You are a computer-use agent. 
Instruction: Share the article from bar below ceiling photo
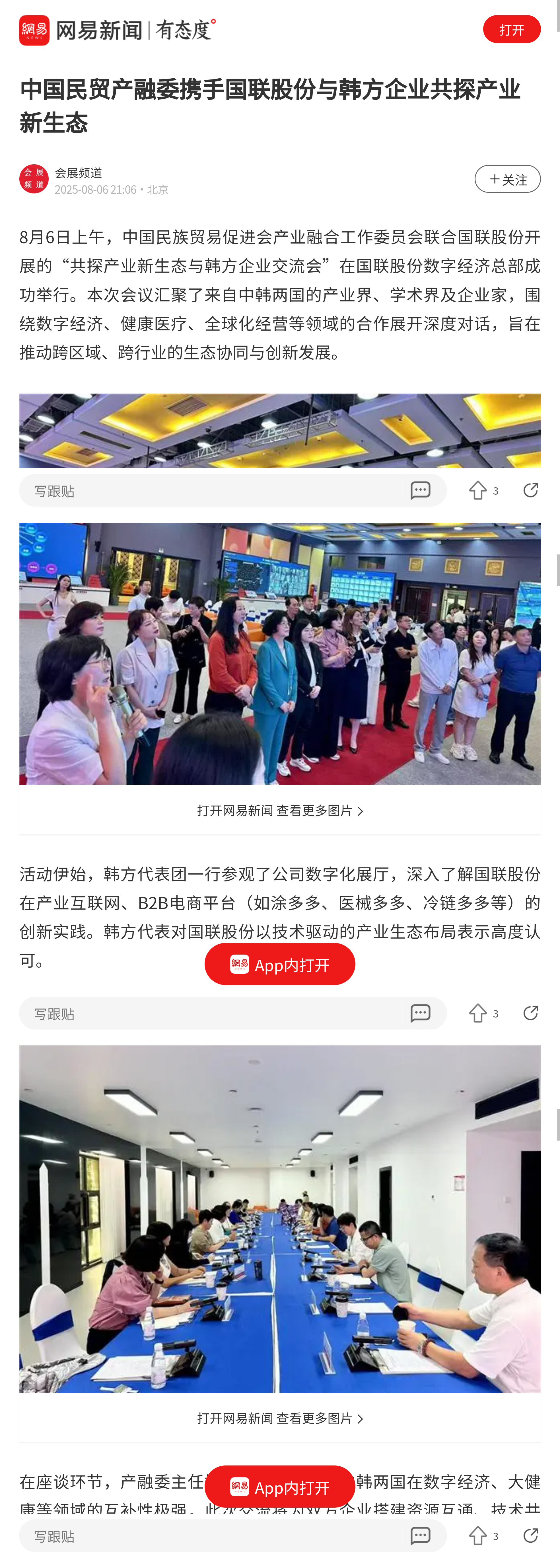[x=530, y=491]
